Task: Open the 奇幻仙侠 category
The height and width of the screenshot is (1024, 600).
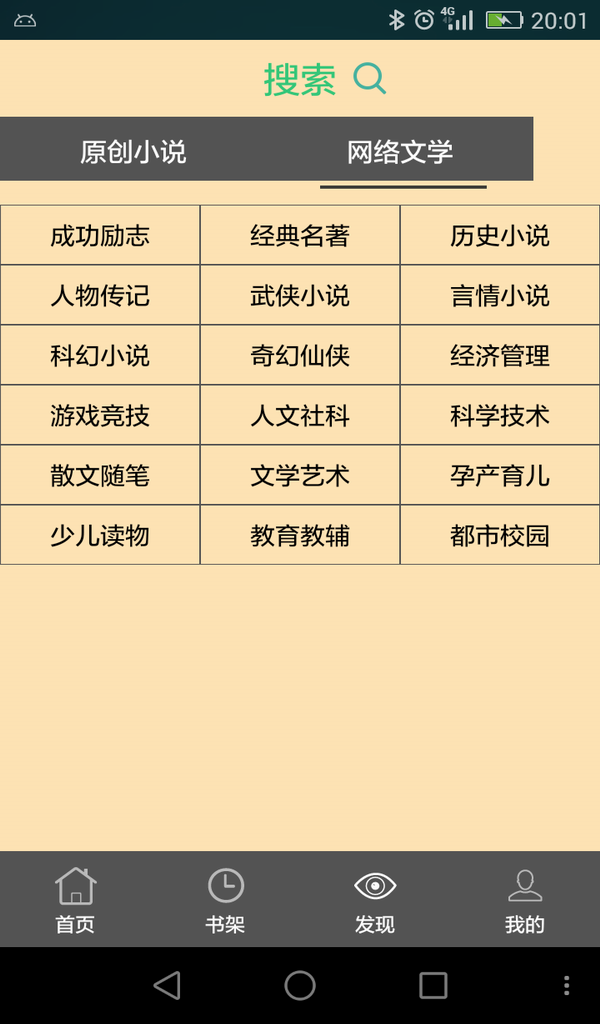Action: (x=300, y=356)
